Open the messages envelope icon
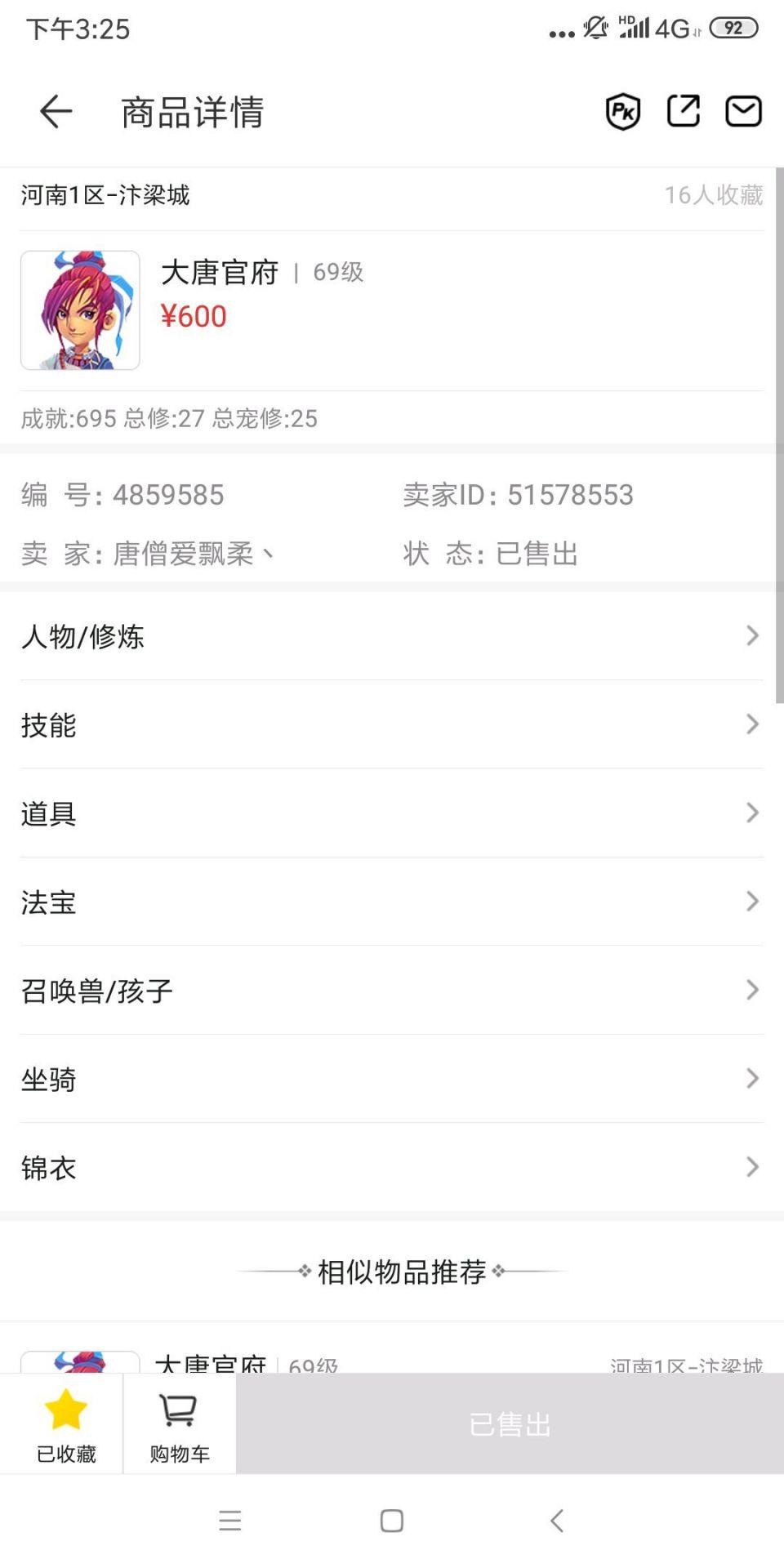Viewport: 784px width, 1568px height. [743, 112]
